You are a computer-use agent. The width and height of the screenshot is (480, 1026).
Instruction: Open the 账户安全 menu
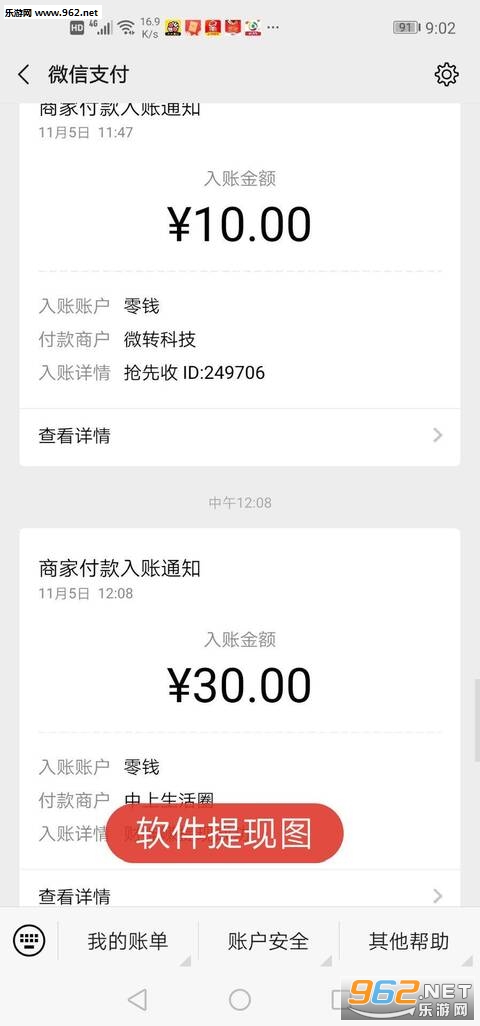[268, 941]
